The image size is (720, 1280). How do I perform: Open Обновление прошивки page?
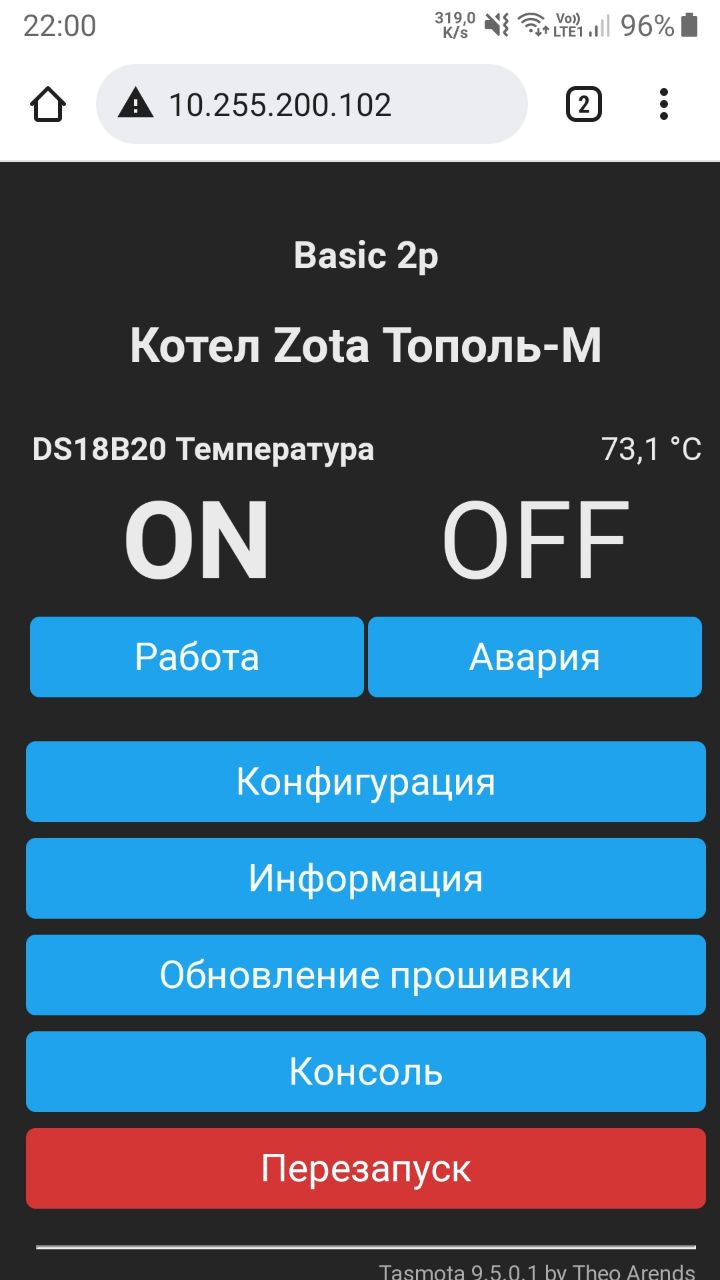[x=366, y=975]
